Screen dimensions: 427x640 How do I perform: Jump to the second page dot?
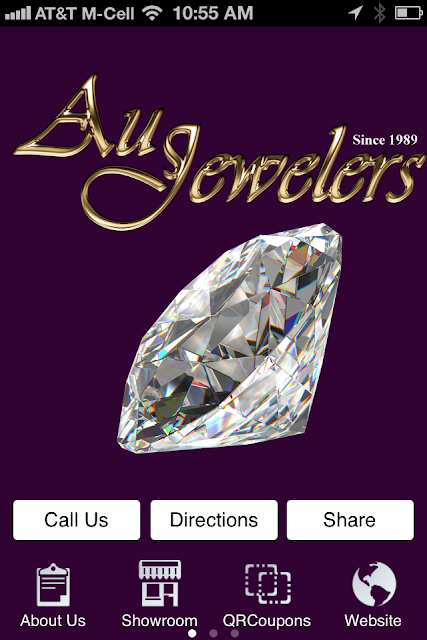[214, 633]
